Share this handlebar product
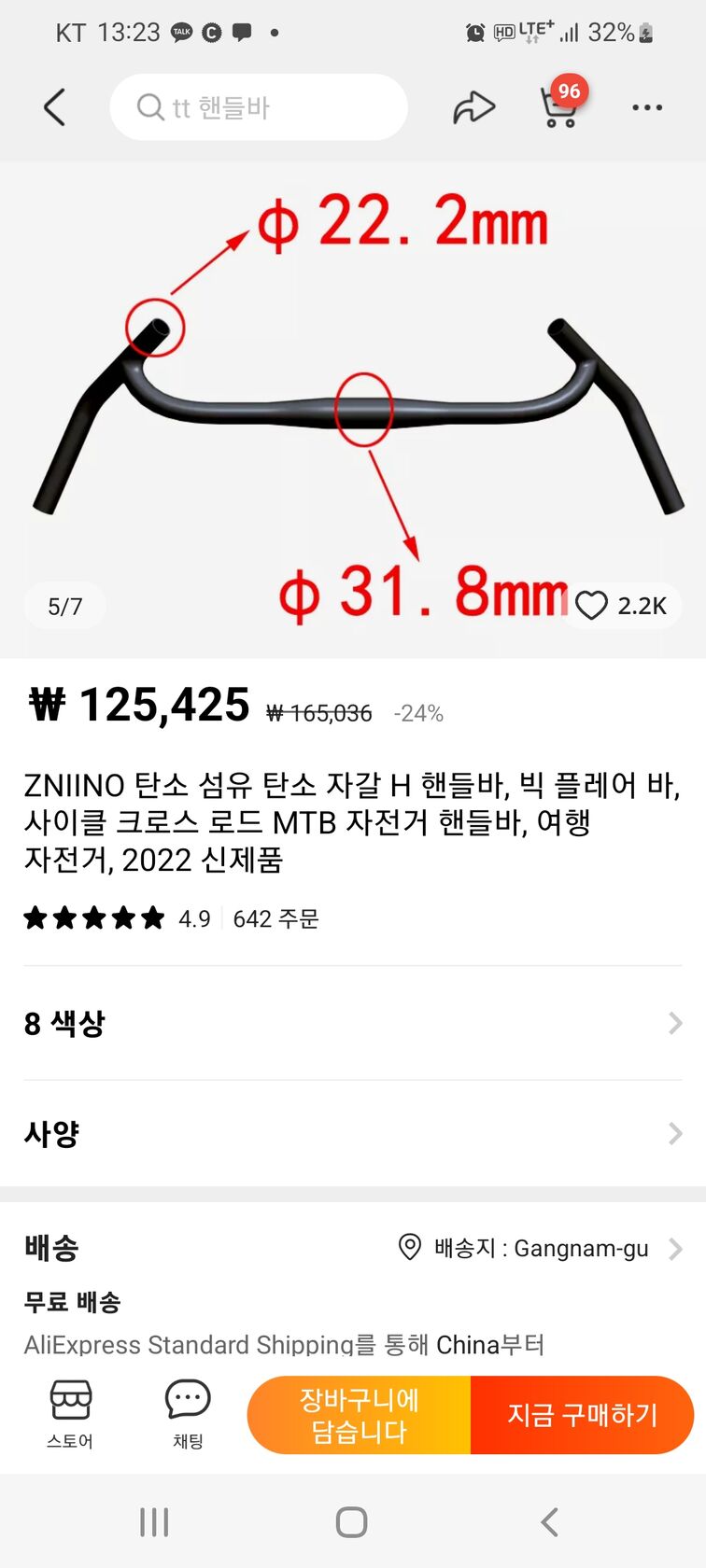 point(473,107)
